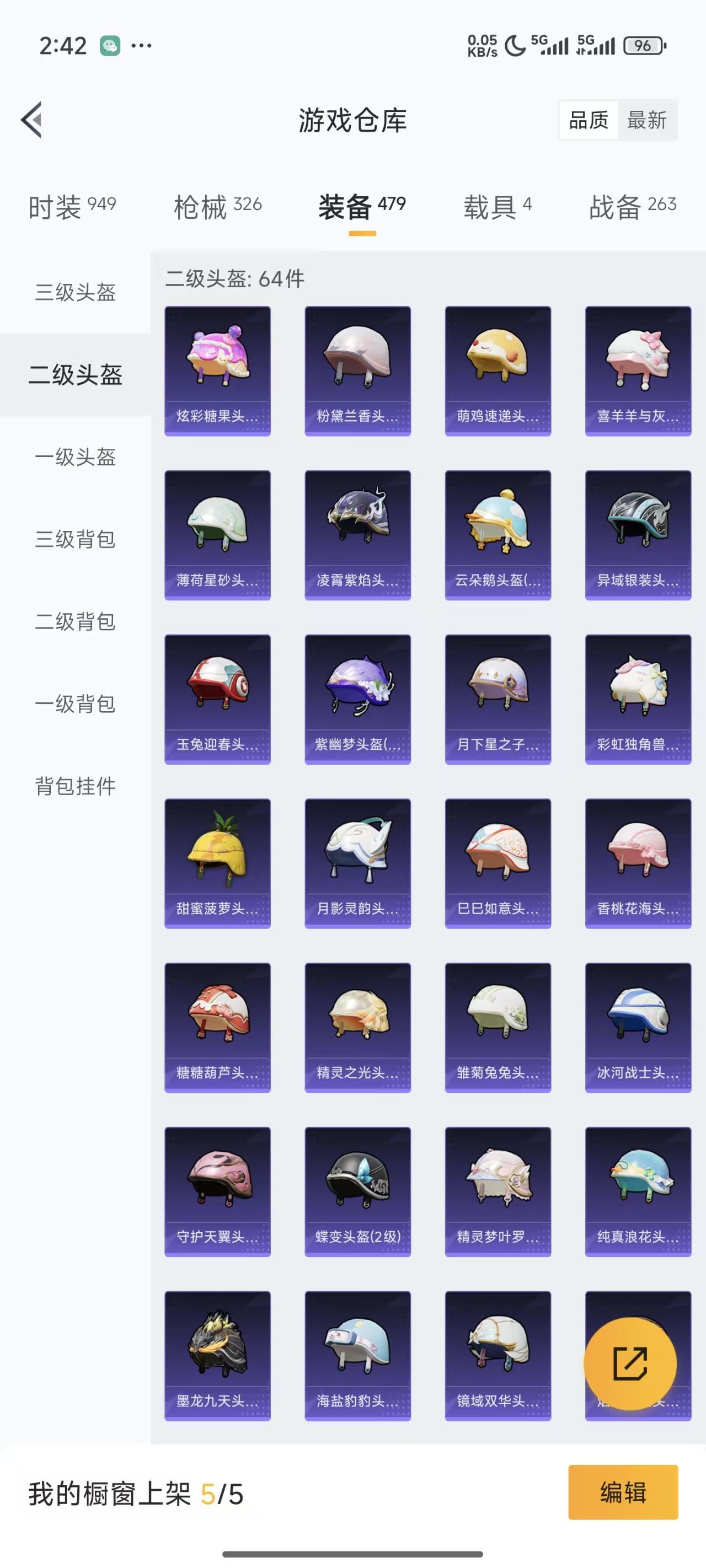Open the yellow share floating button

tap(637, 1365)
